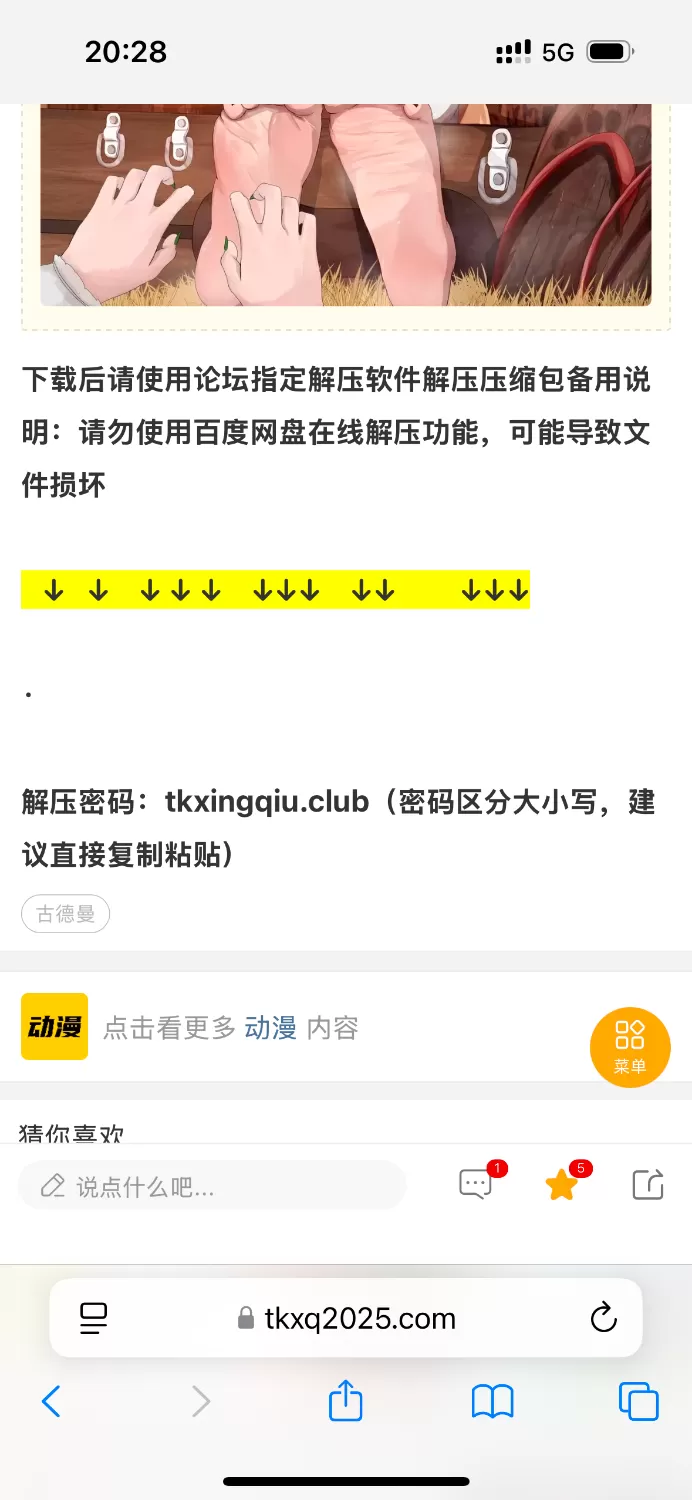
Task: Tap the star favorite icon
Action: pyautogui.click(x=562, y=1185)
